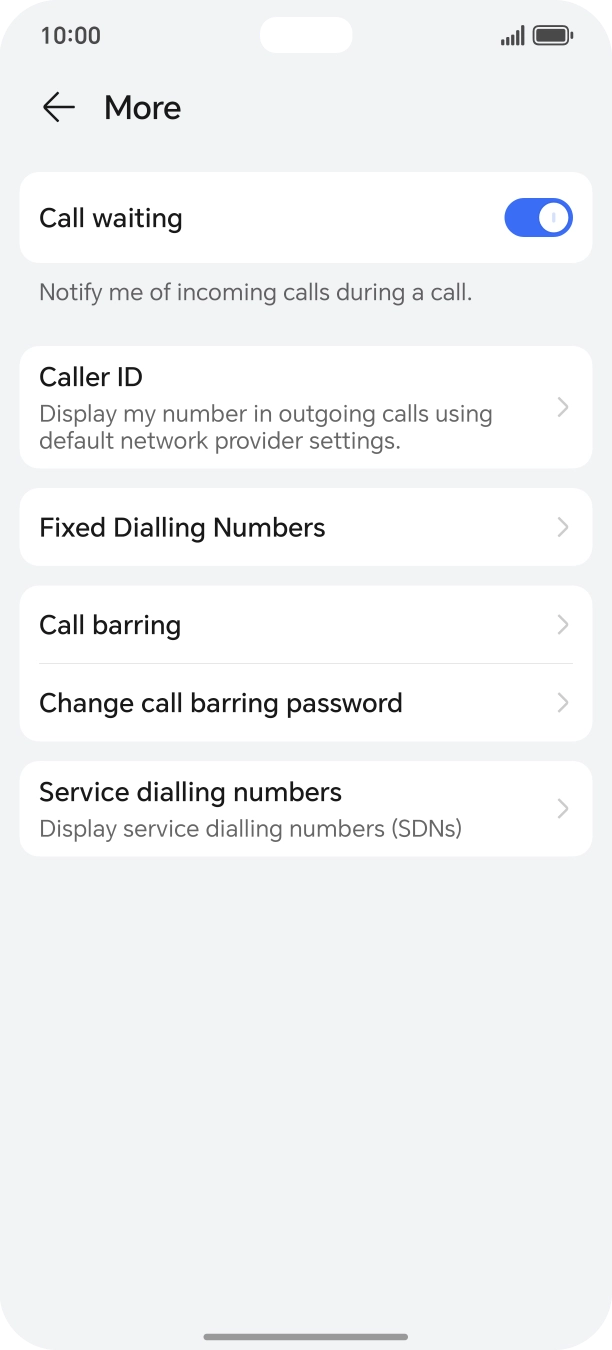Turn off the Call waiting switch
The height and width of the screenshot is (1350, 612).
point(538,218)
